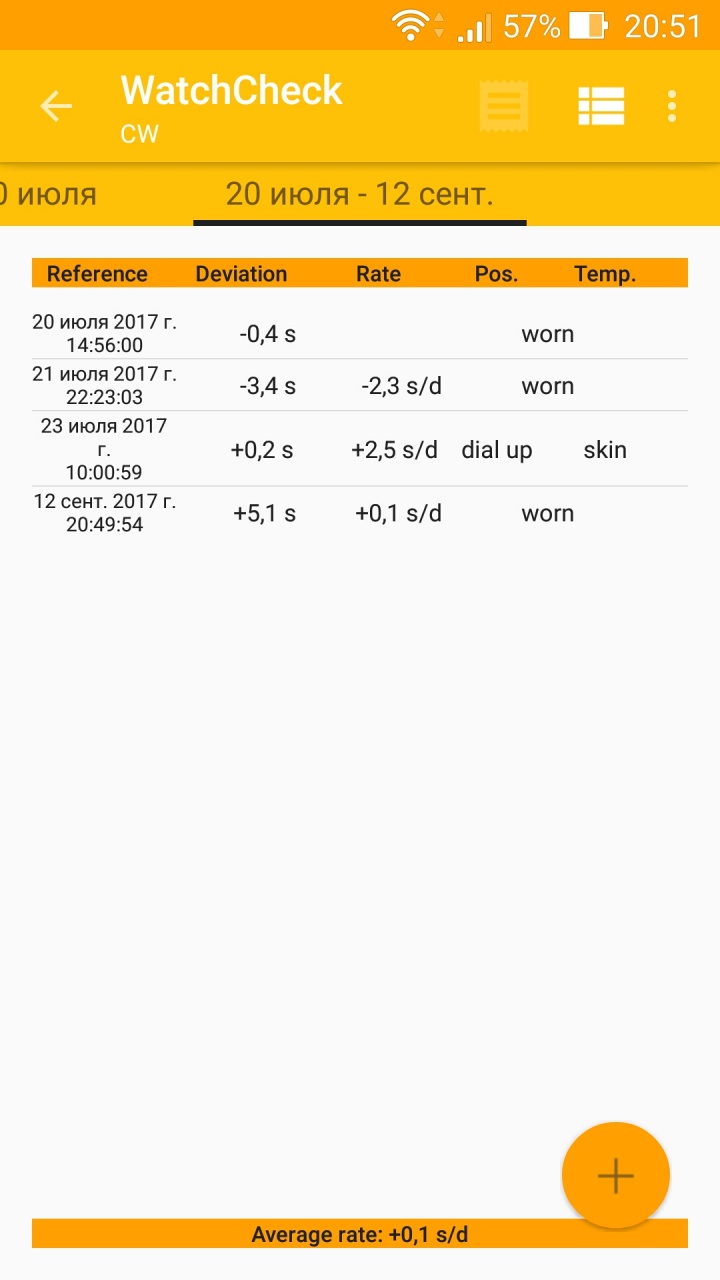Open the 12 сент. 2017 20:49:54 entry
Viewport: 720px width, 1280px height.
360,513
